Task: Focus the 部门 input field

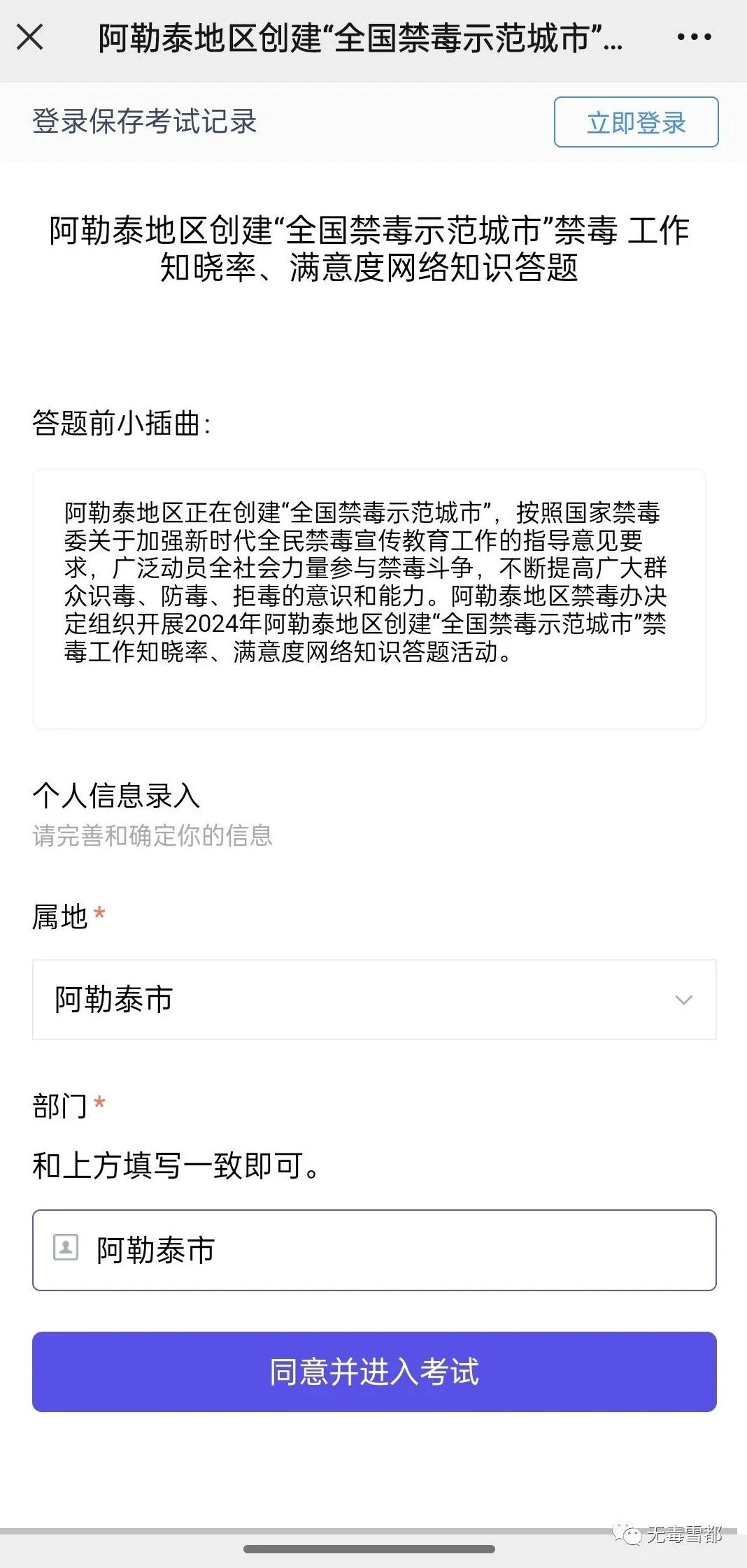Action: pyautogui.click(x=374, y=1251)
